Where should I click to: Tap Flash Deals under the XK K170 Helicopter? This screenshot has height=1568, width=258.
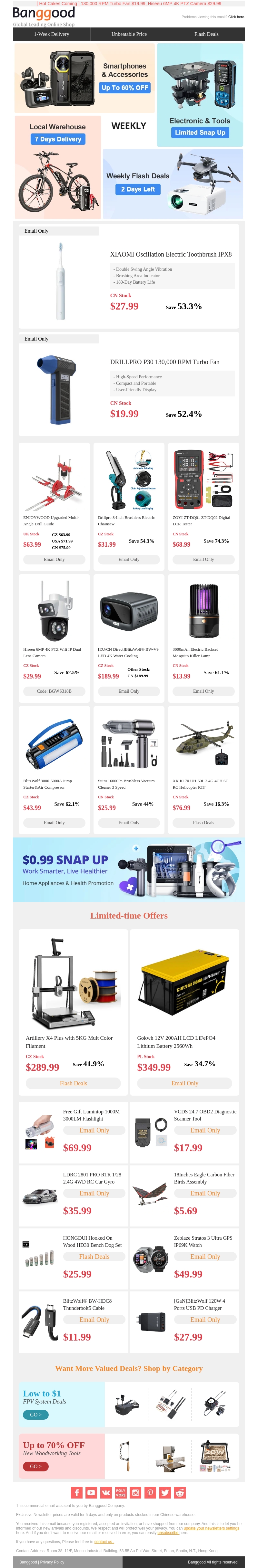(x=203, y=822)
